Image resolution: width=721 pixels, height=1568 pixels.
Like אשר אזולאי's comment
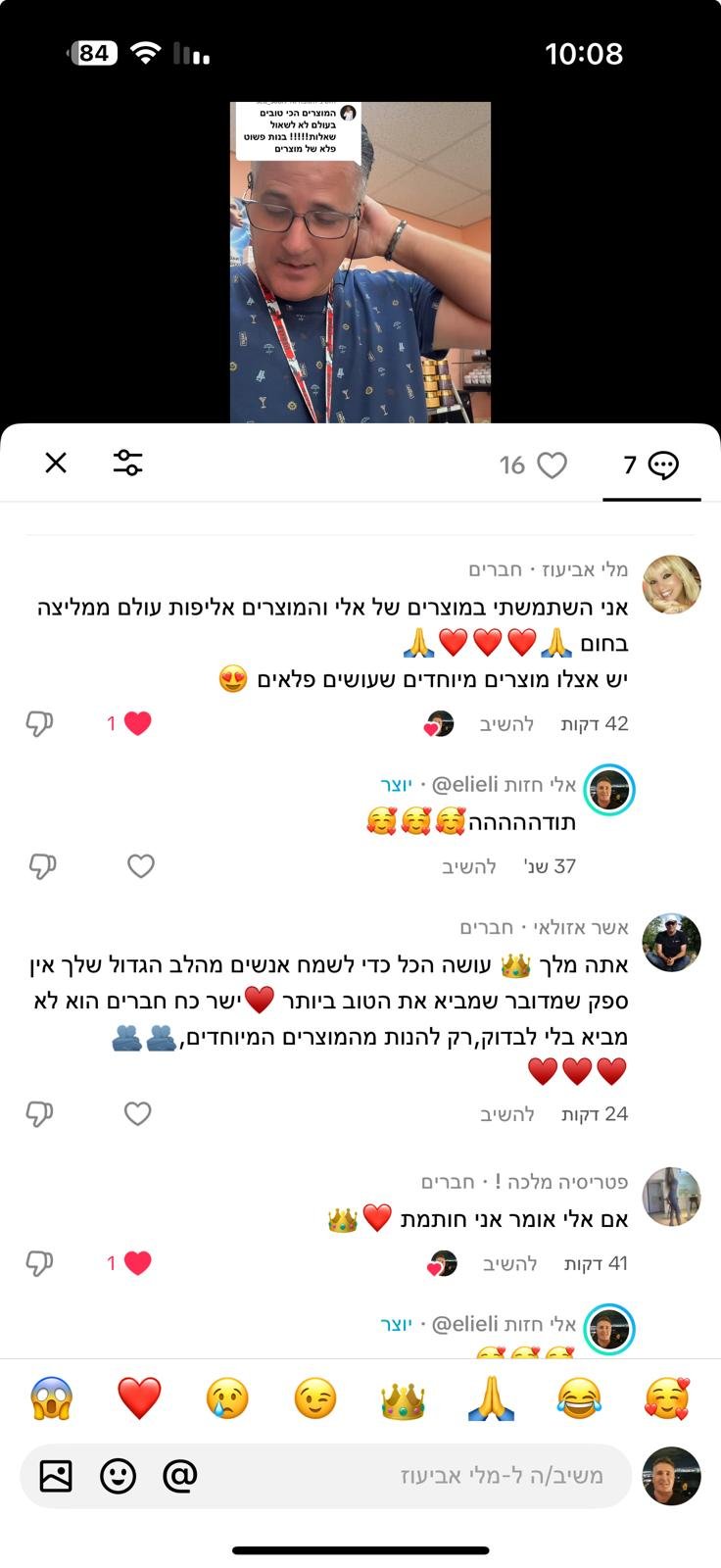pos(138,1113)
